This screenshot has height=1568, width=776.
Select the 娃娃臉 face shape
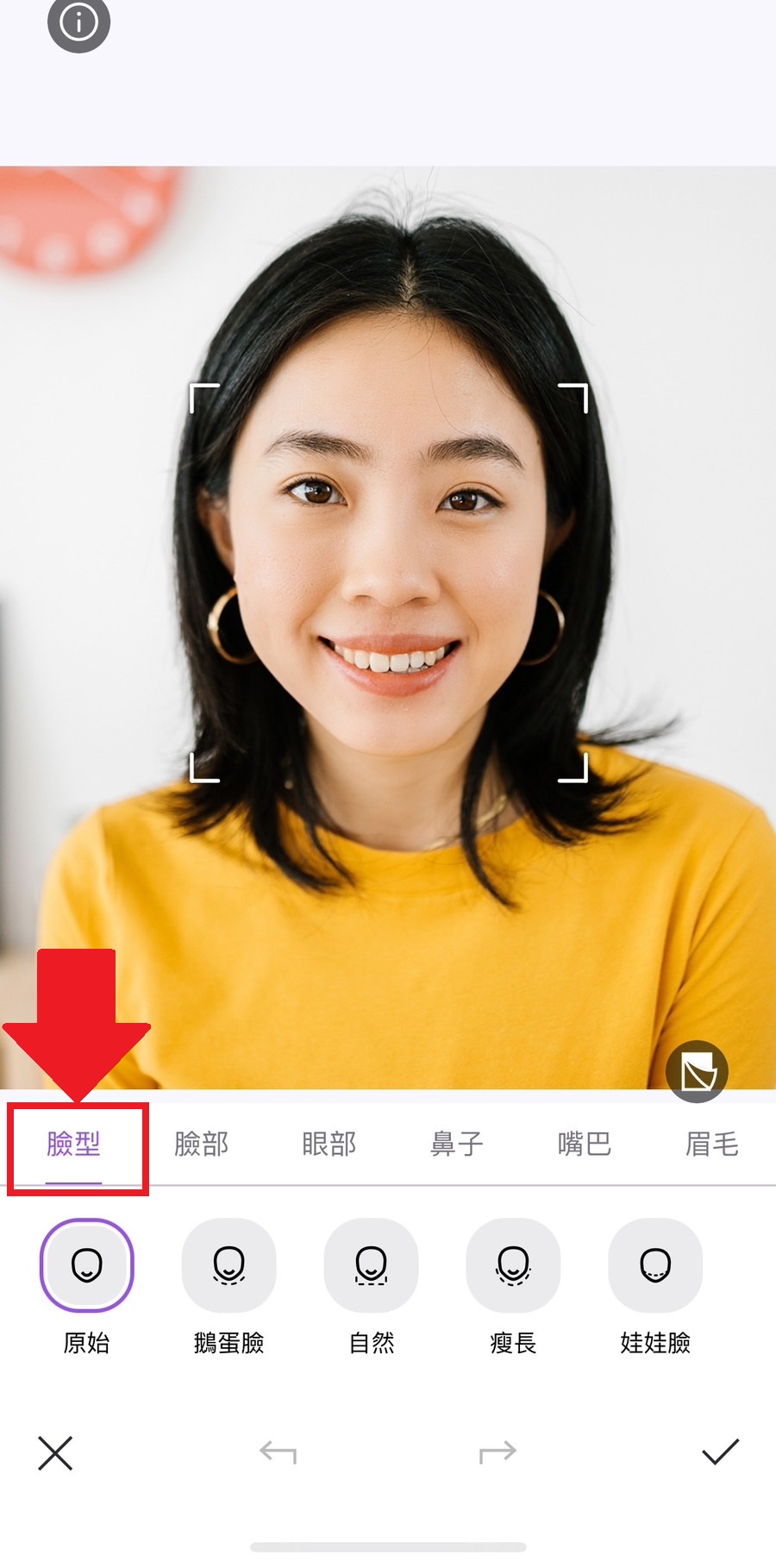coord(655,1265)
